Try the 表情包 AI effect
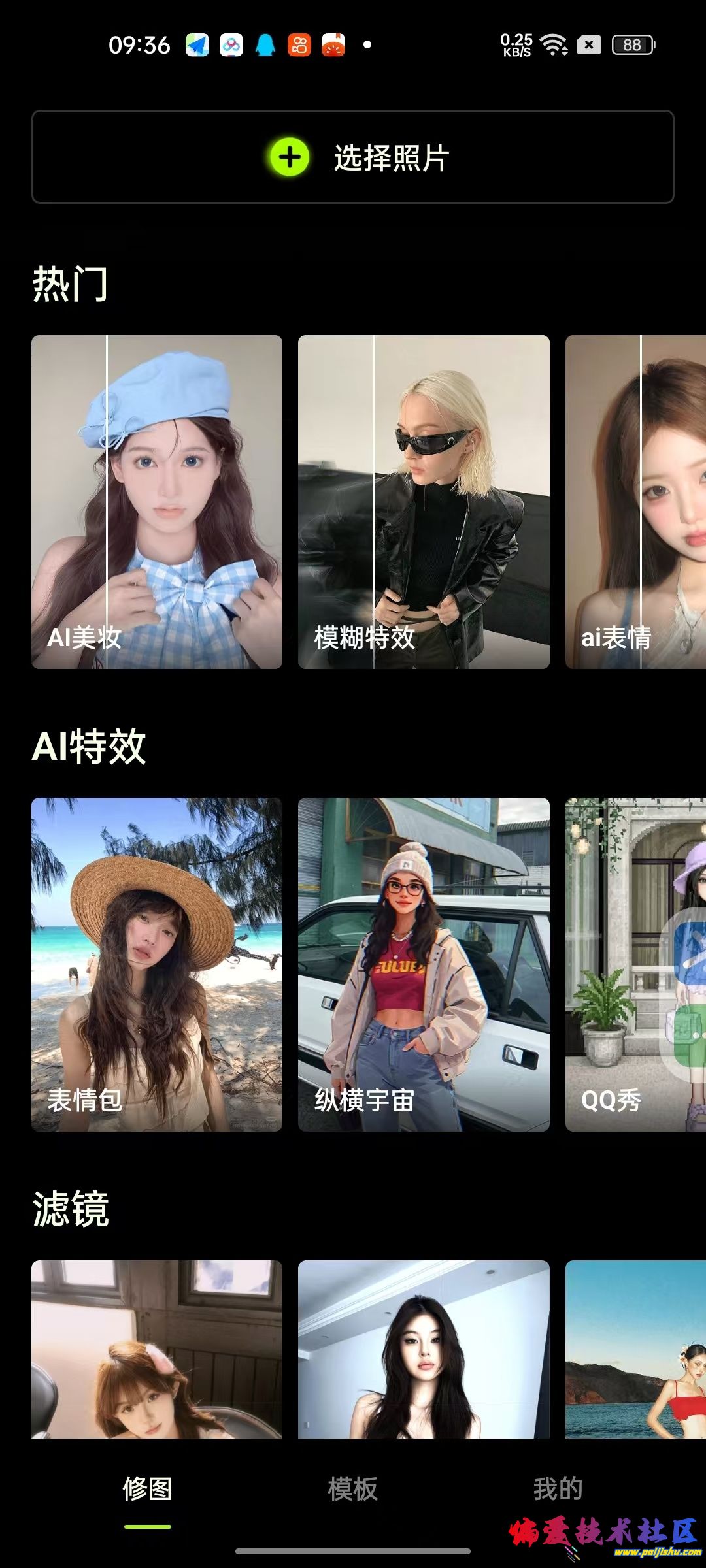Image resolution: width=706 pixels, height=1568 pixels. [x=157, y=964]
